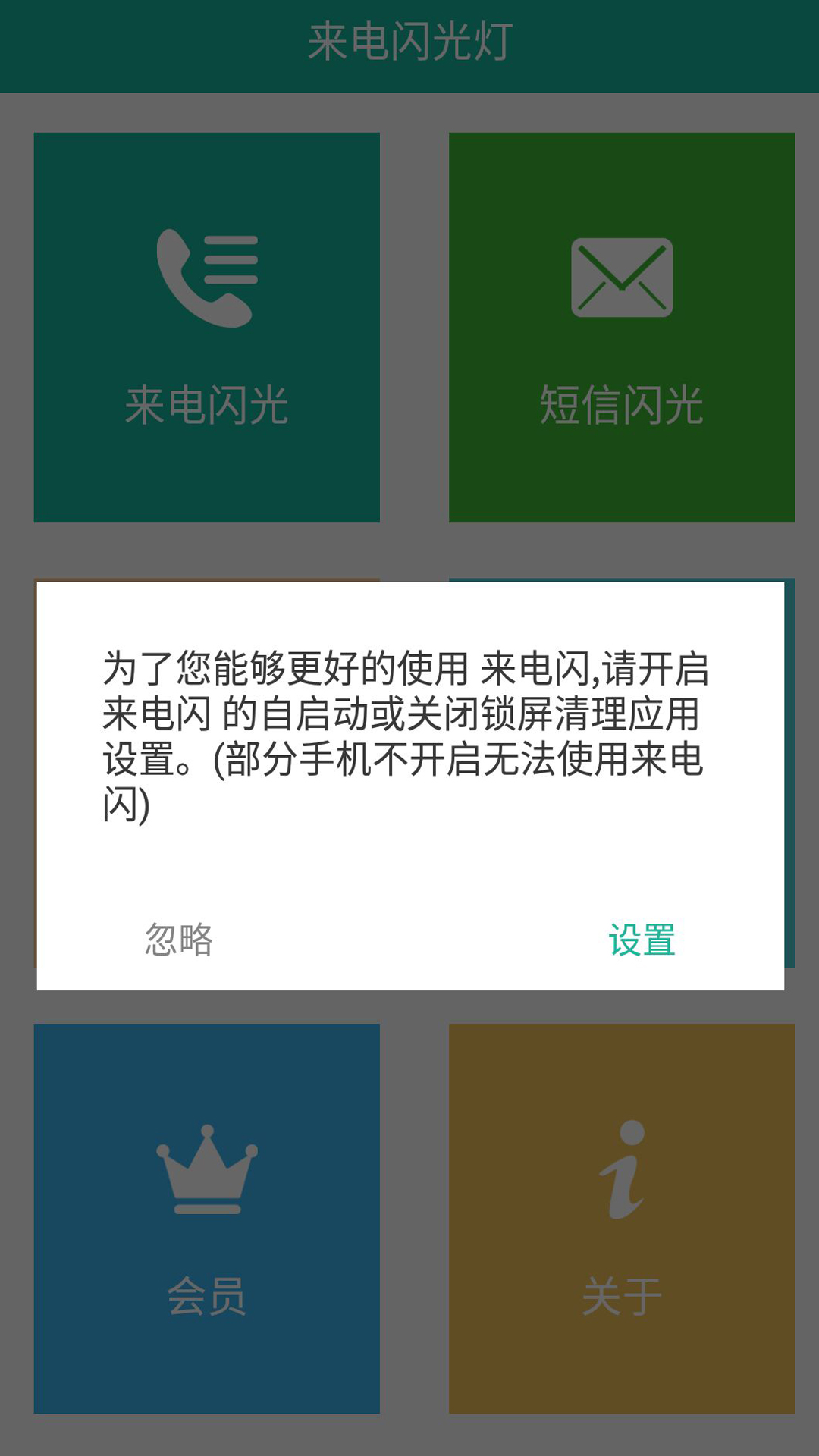Dismiss the dialog with 忽略
The image size is (819, 1456).
click(177, 940)
